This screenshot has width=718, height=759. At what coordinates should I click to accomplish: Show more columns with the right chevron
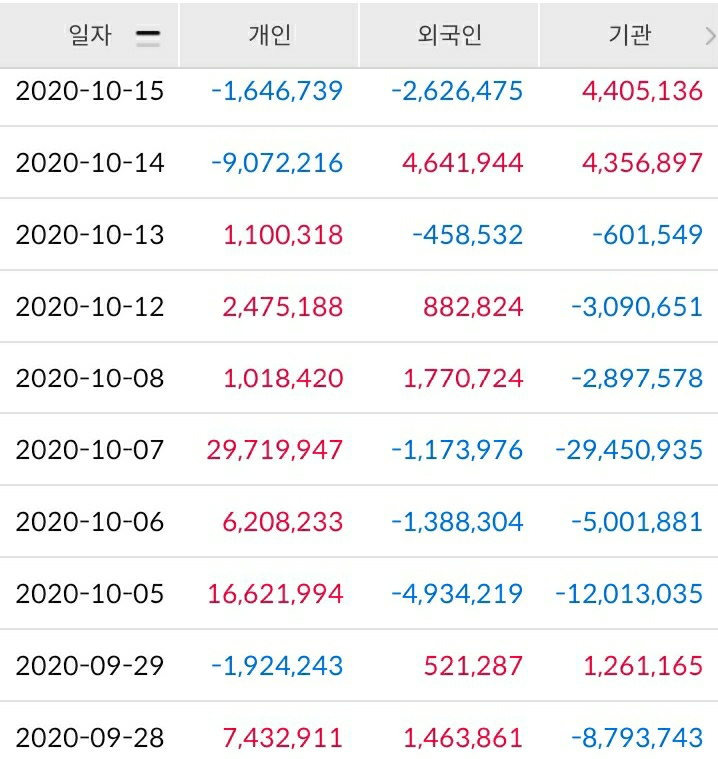709,37
